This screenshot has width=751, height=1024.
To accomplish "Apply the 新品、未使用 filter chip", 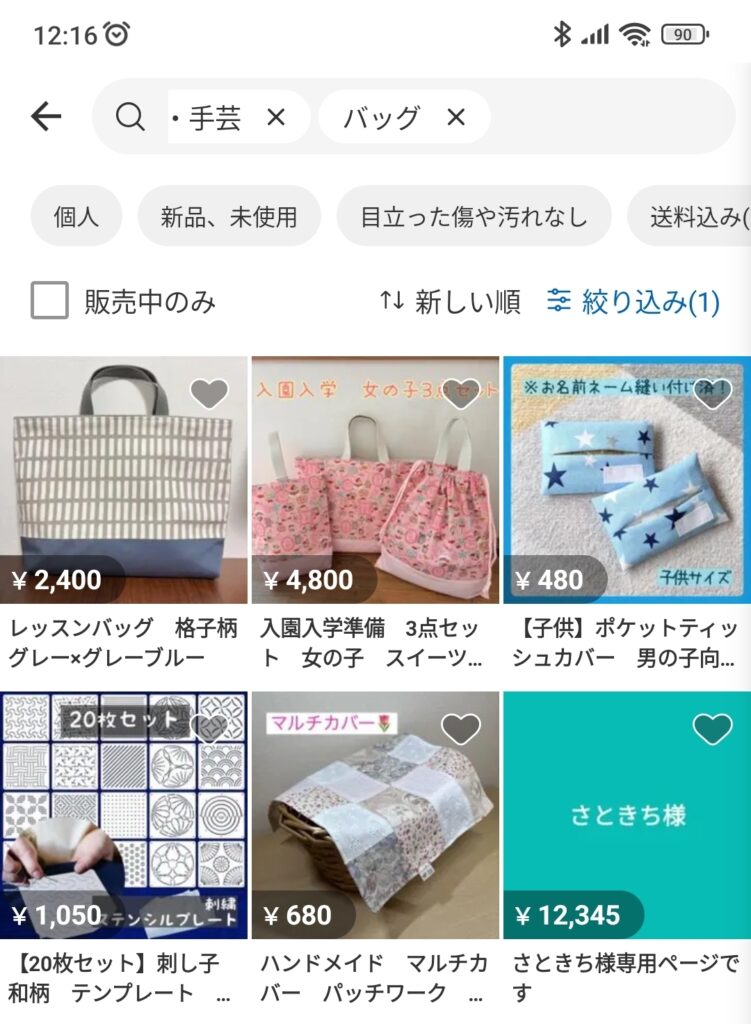I will tap(229, 216).
